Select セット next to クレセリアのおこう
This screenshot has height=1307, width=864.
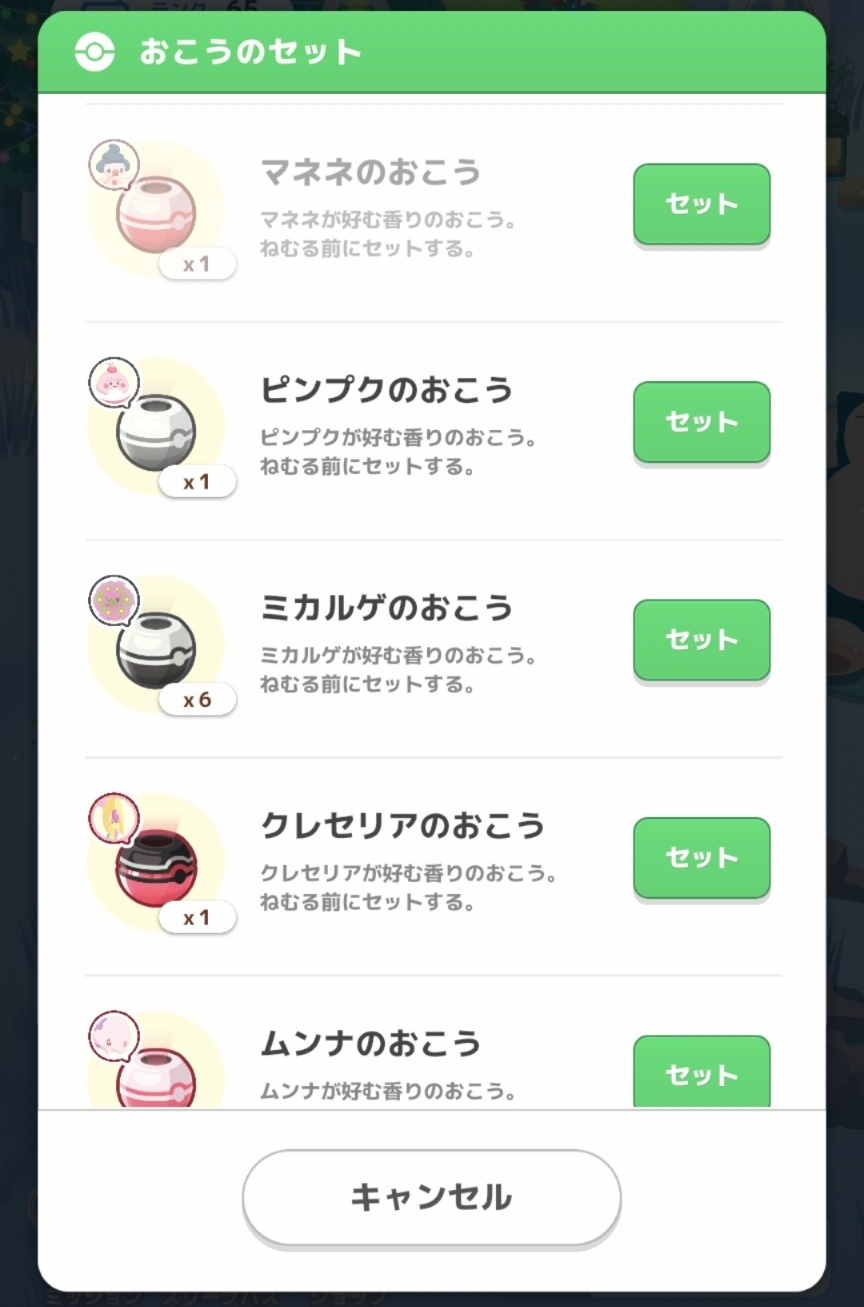701,858
